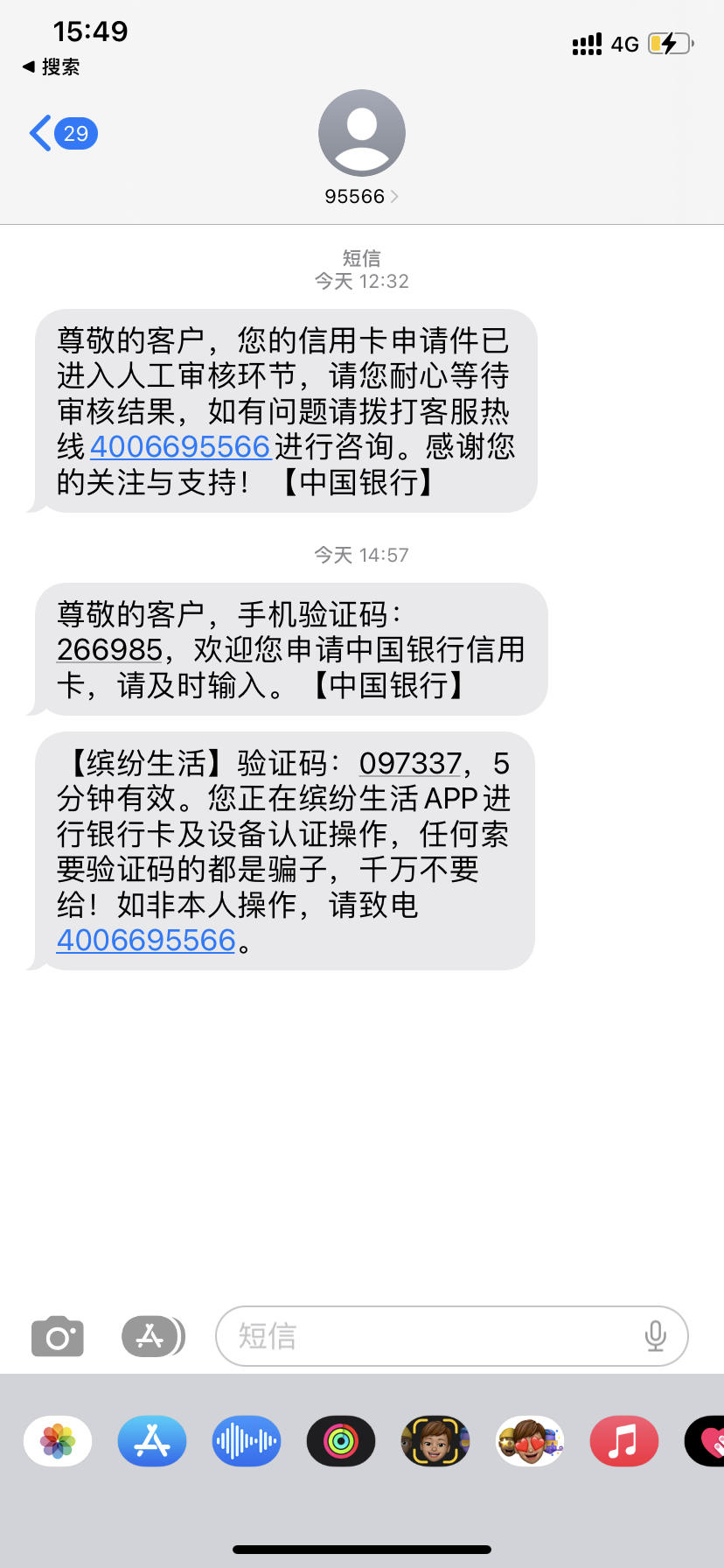
Task: Open contact details for 95566
Action: (x=361, y=147)
